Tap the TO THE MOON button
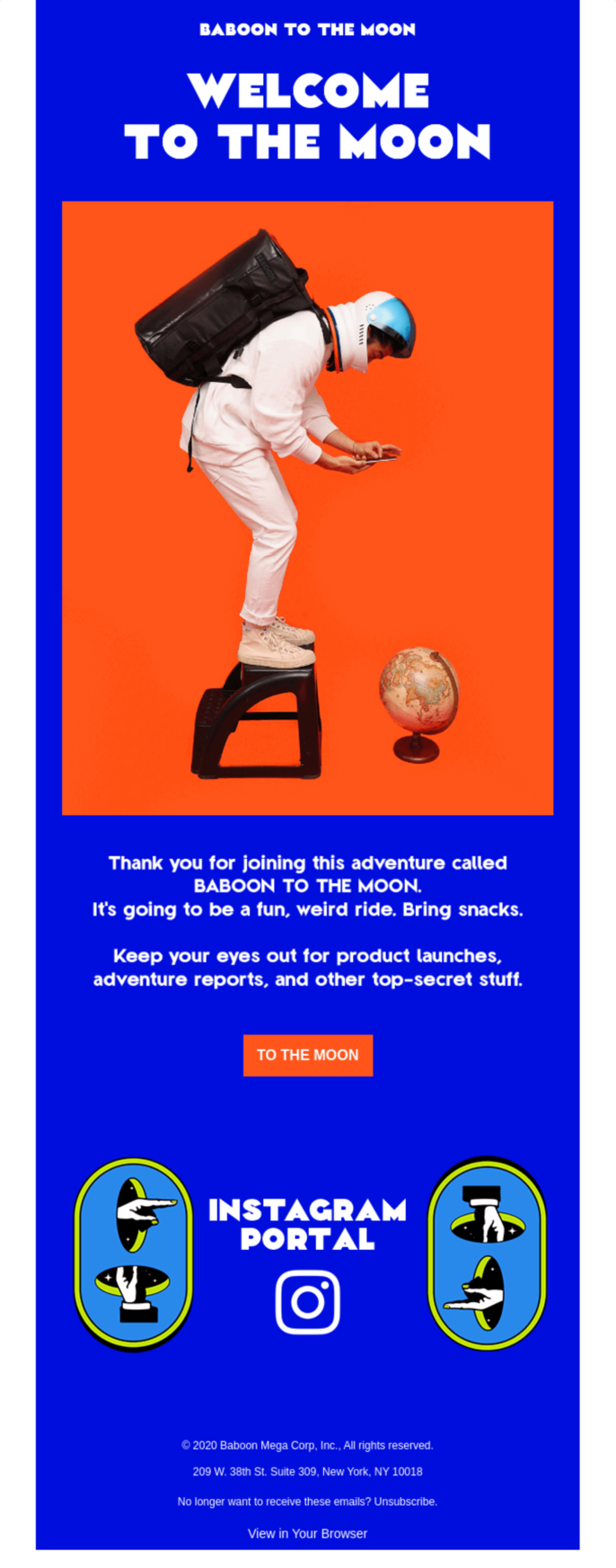The width and height of the screenshot is (616, 1568). [x=307, y=1055]
